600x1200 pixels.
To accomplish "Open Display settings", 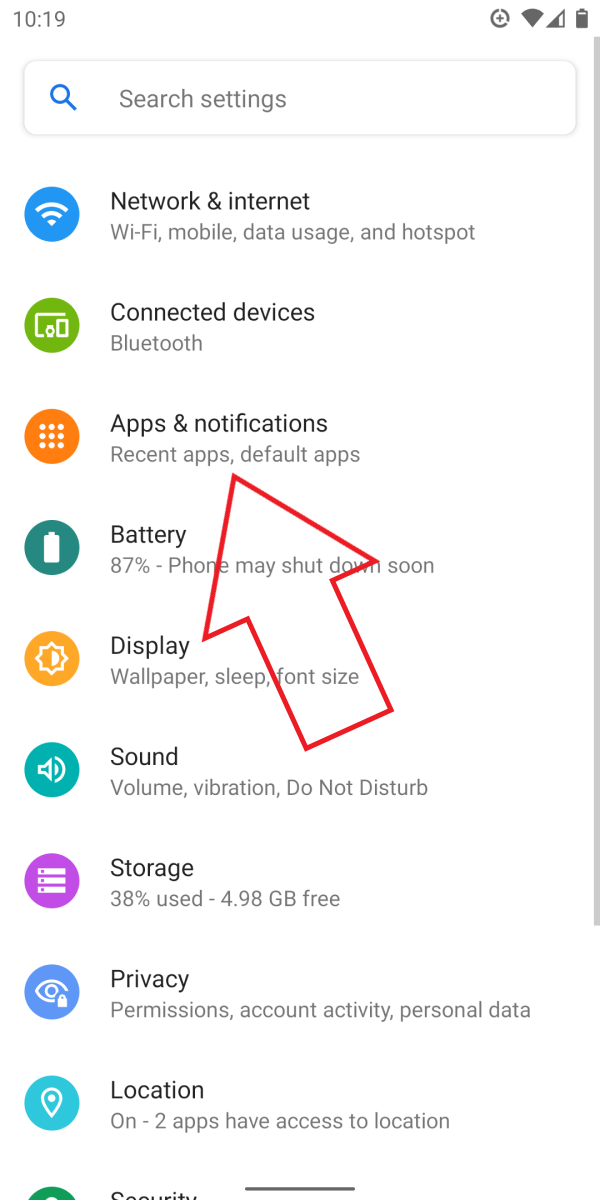I will point(300,660).
